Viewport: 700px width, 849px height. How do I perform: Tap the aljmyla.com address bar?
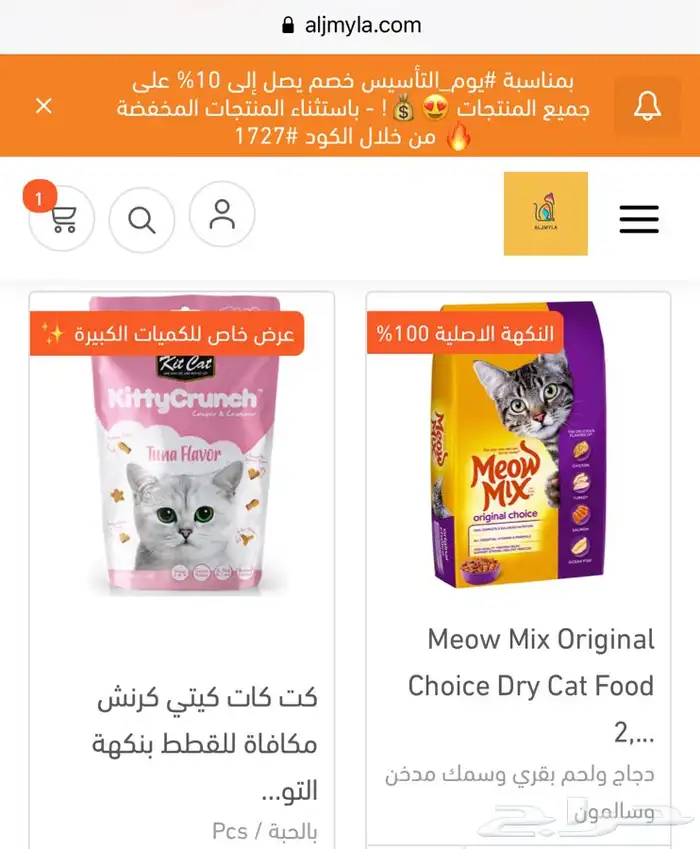350,25
